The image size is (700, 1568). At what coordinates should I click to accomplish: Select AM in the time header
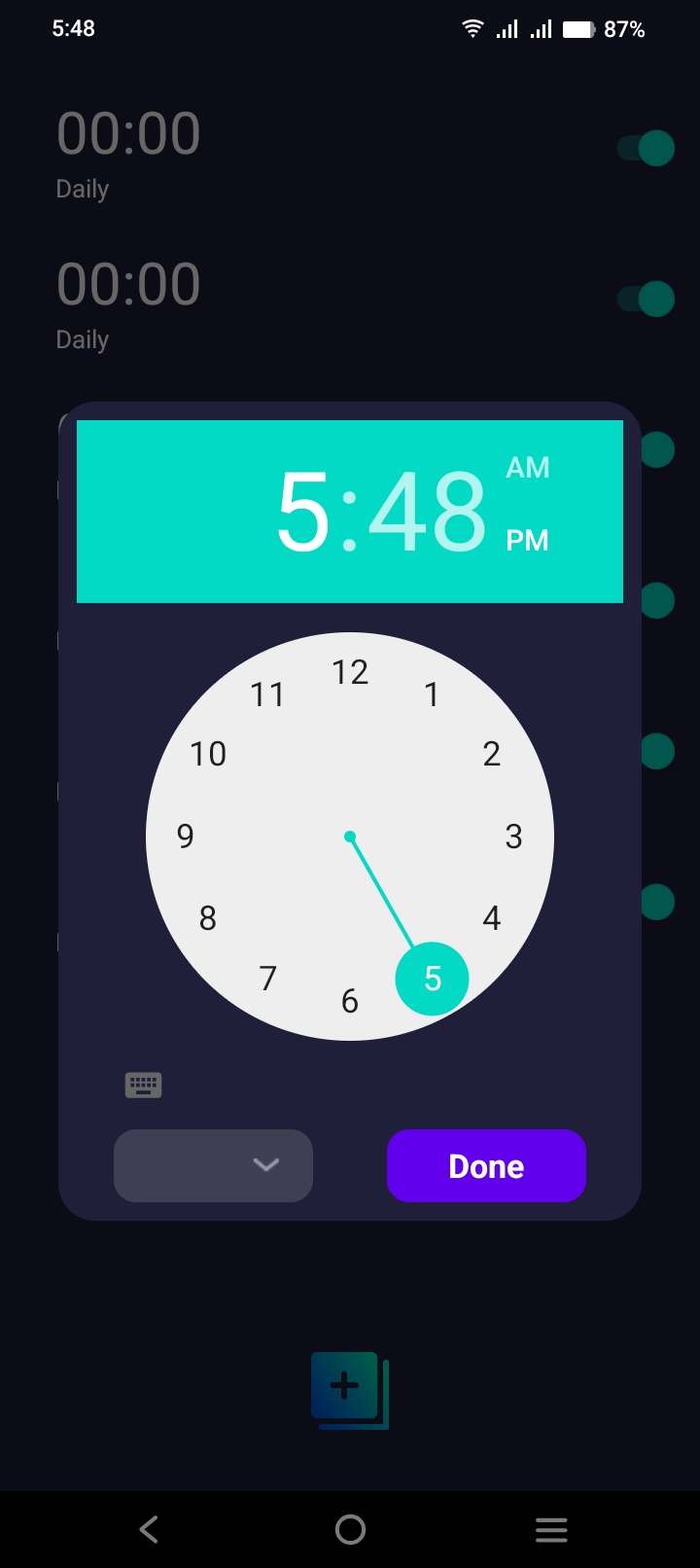click(527, 468)
